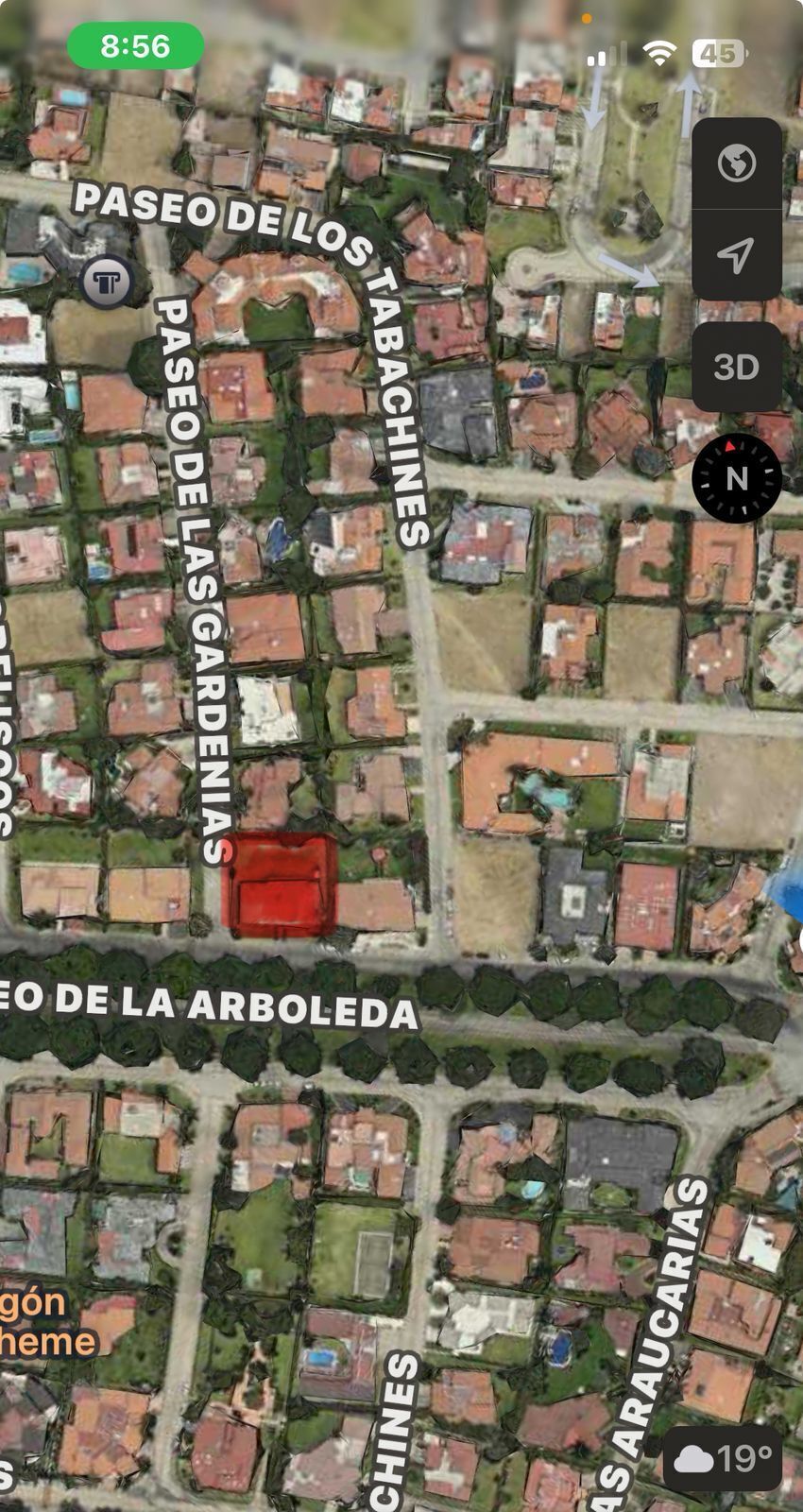Switch the map to 3D view
This screenshot has height=1512, width=803.
736,367
